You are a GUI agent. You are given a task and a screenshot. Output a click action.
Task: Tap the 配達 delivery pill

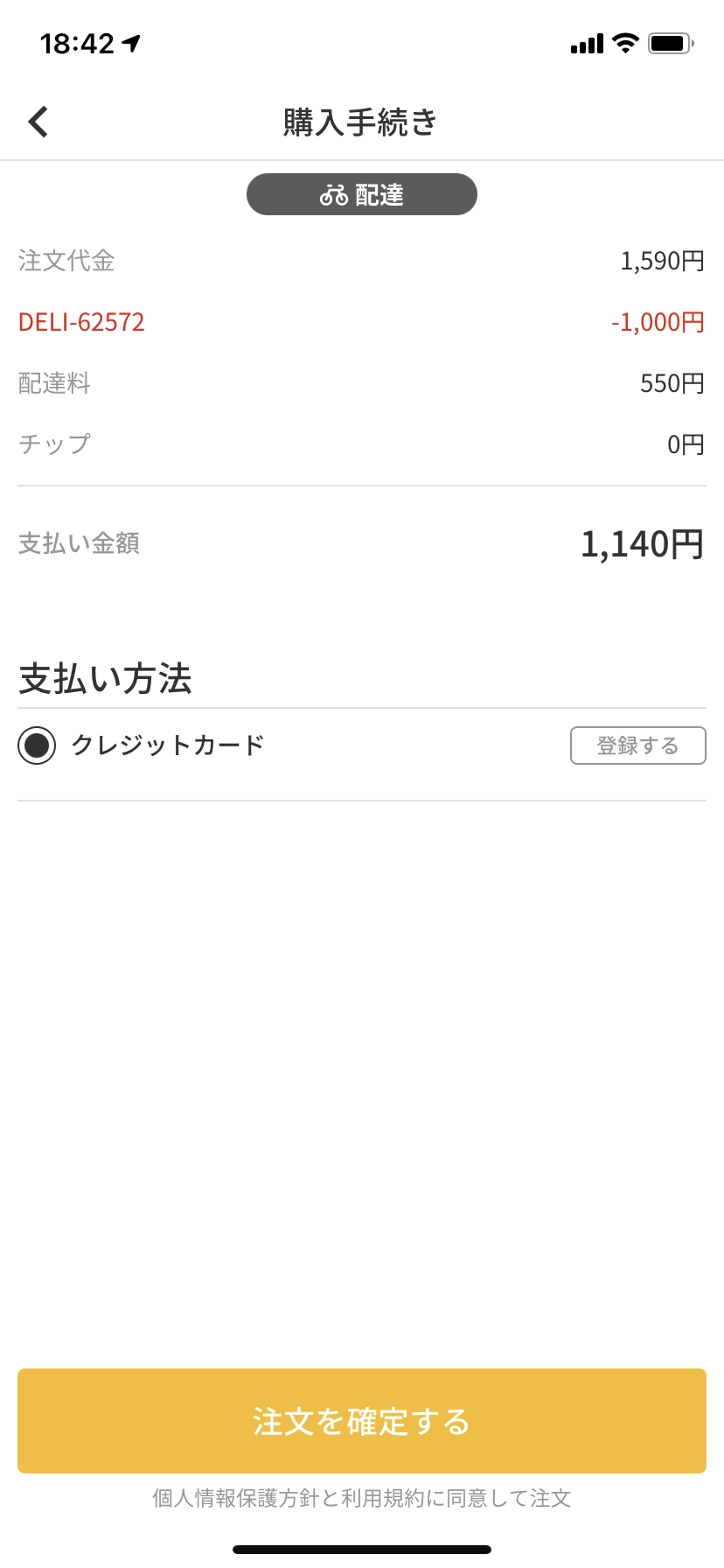(362, 194)
